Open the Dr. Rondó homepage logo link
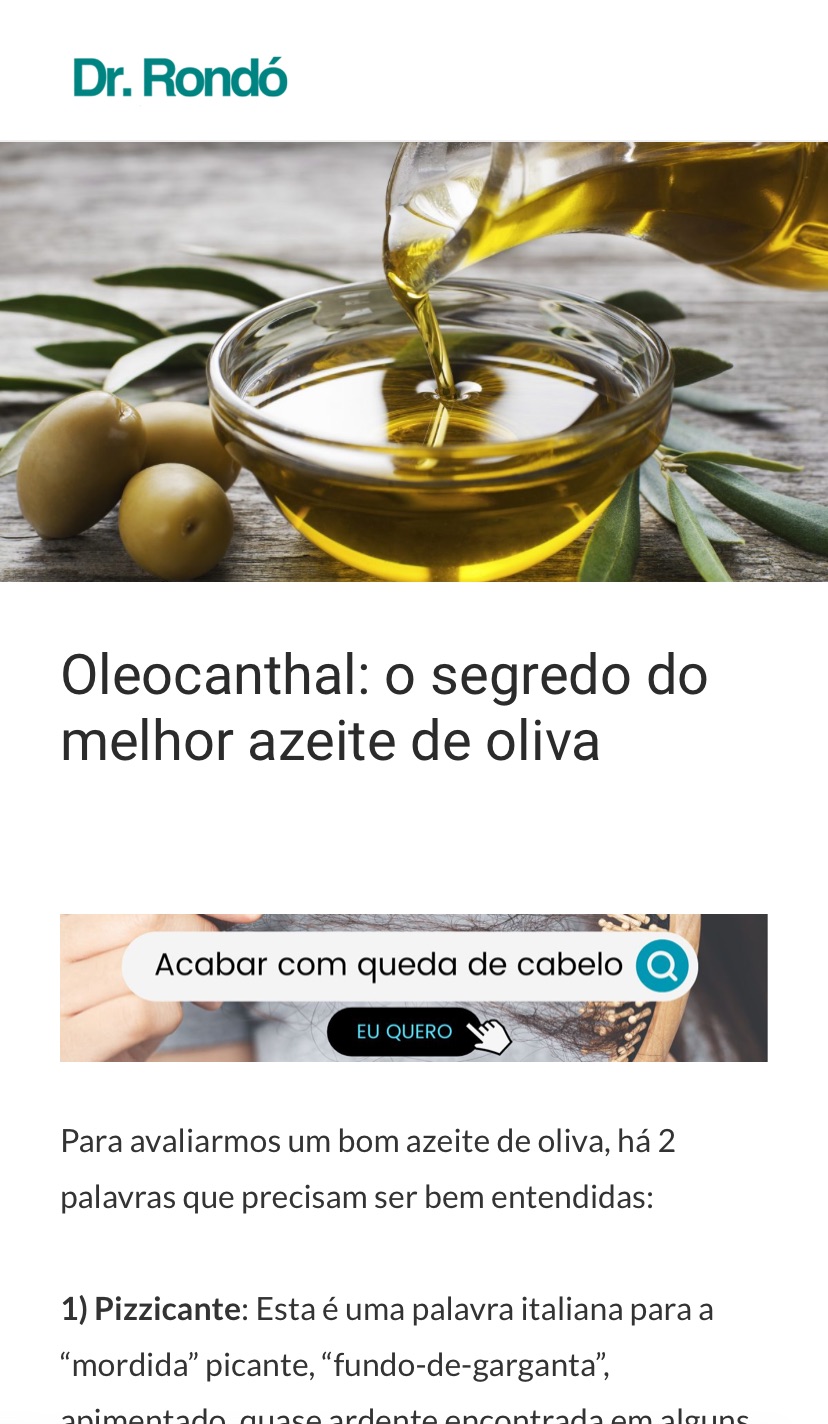The image size is (828, 1424). click(180, 77)
